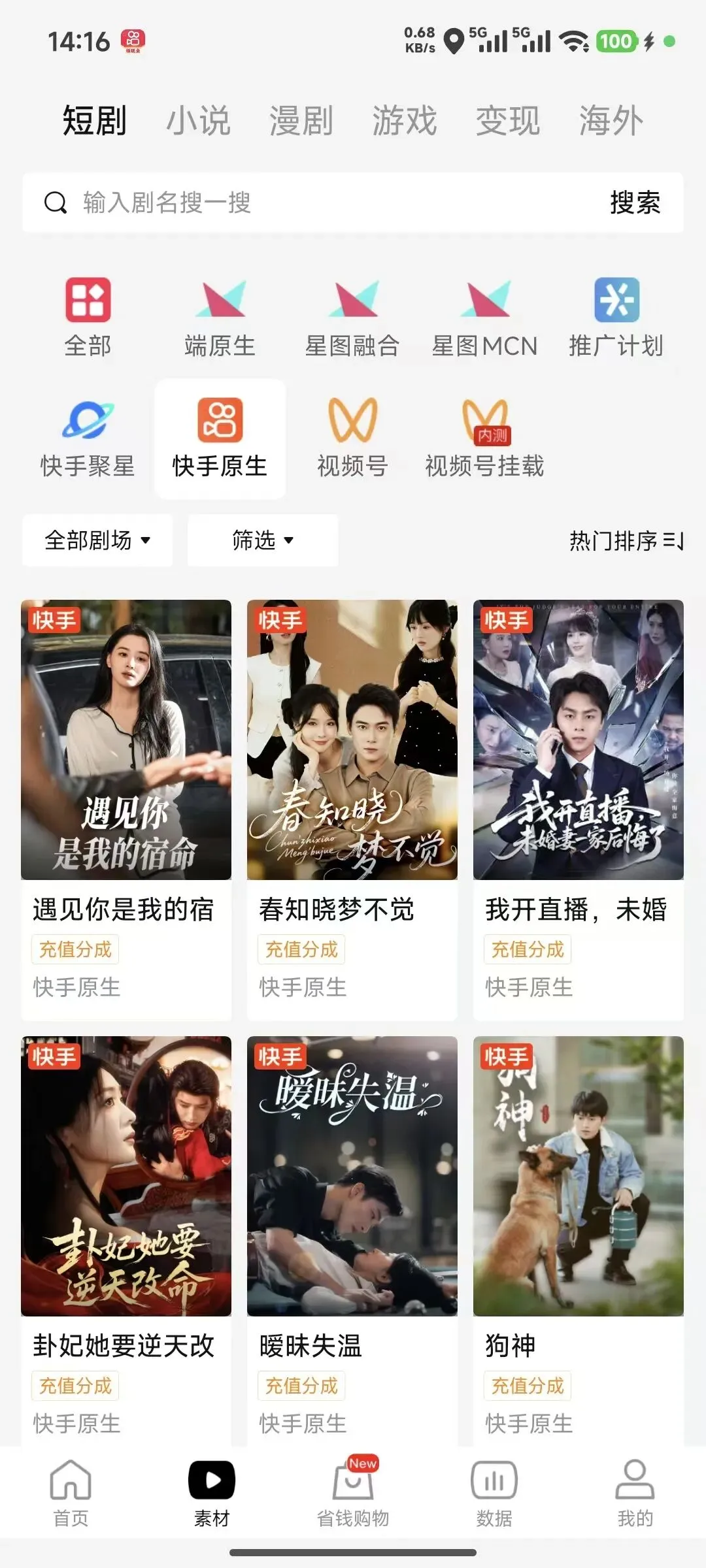Expand the 全部剧场 dropdown
The image size is (706, 1568).
[97, 540]
